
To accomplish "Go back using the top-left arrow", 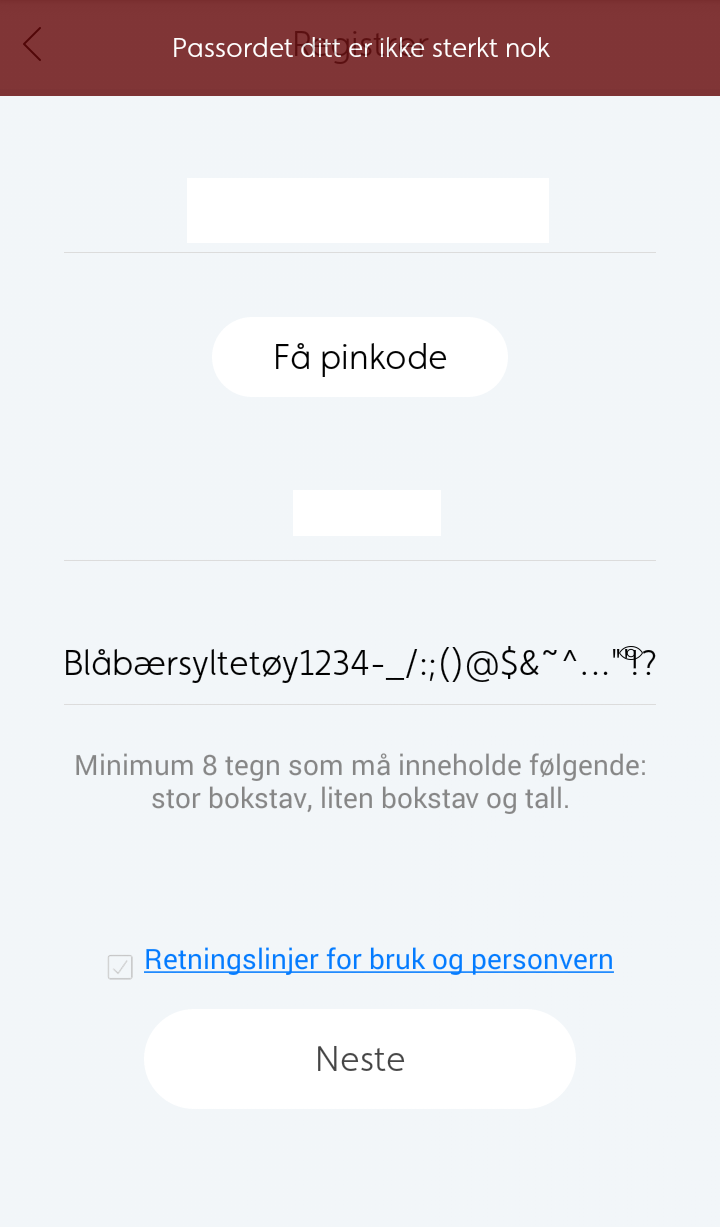I will pos(32,45).
